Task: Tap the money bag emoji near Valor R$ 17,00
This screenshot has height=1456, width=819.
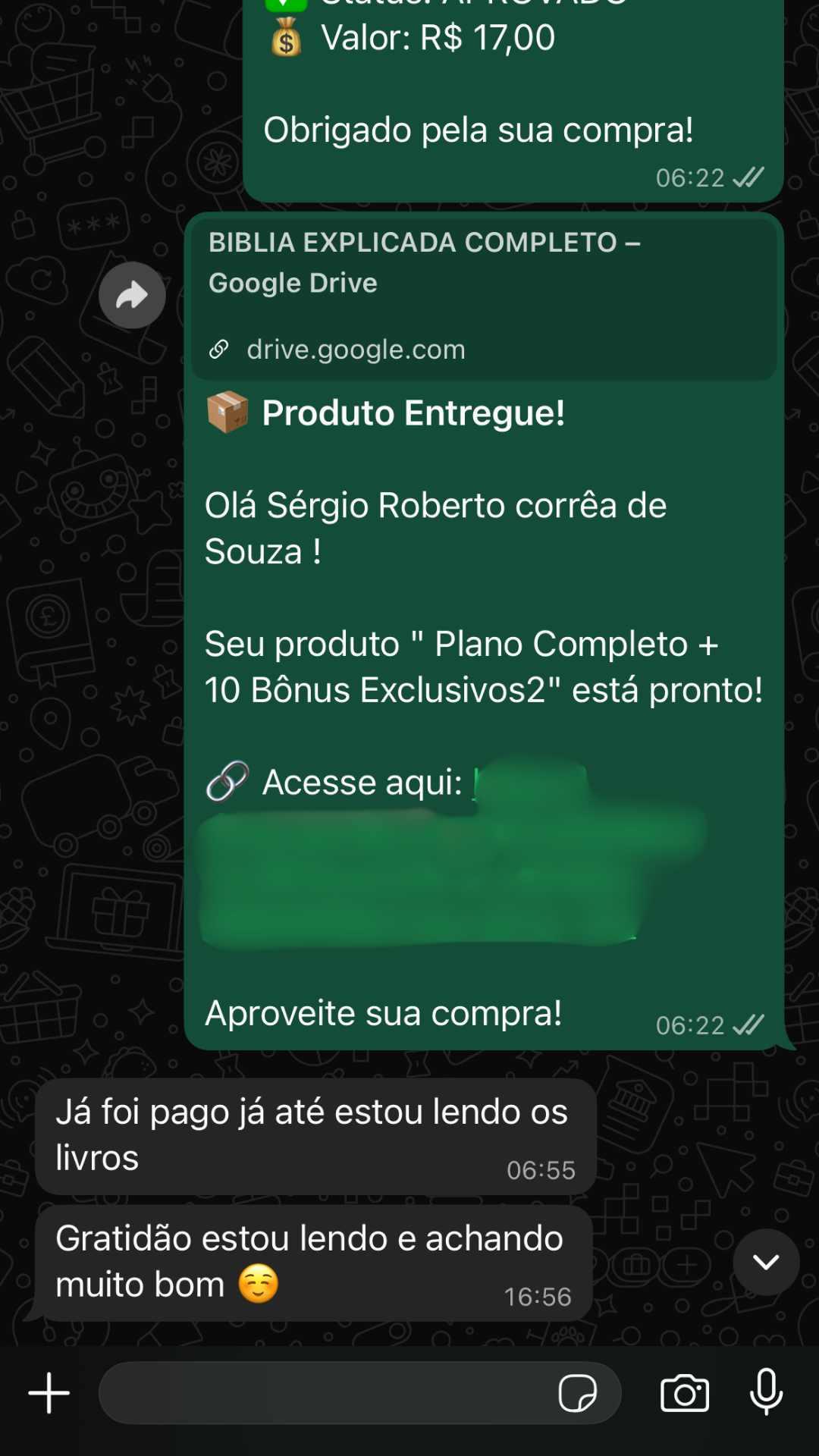Action: pos(284,37)
